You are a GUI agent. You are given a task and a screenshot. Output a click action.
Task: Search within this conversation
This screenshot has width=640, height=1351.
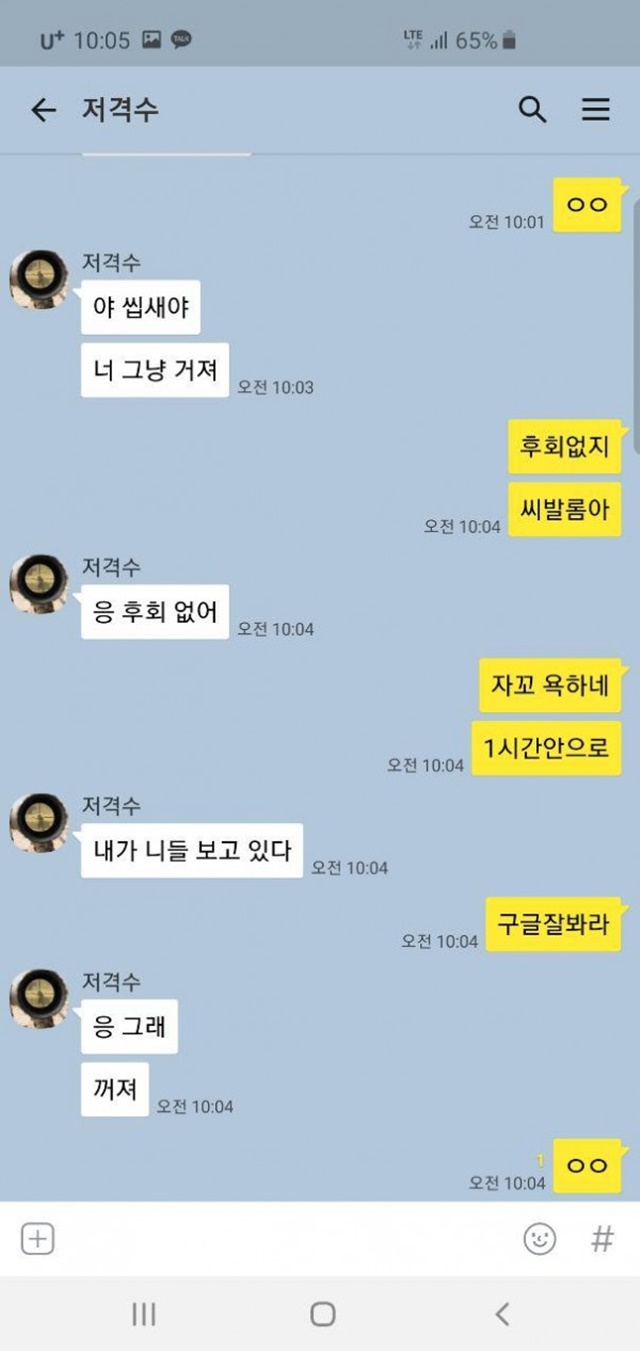533,110
